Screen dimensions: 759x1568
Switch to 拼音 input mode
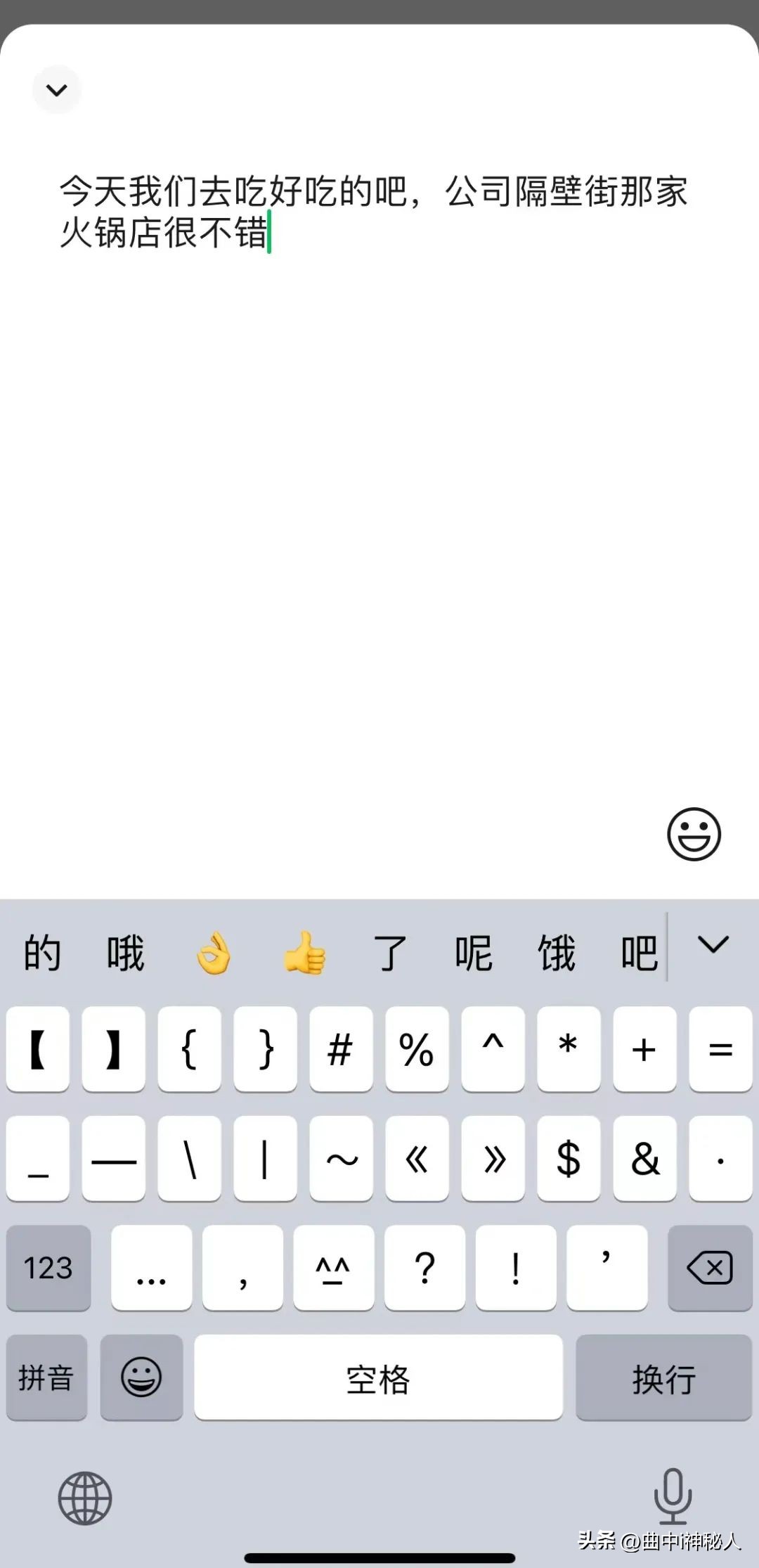coord(46,1378)
